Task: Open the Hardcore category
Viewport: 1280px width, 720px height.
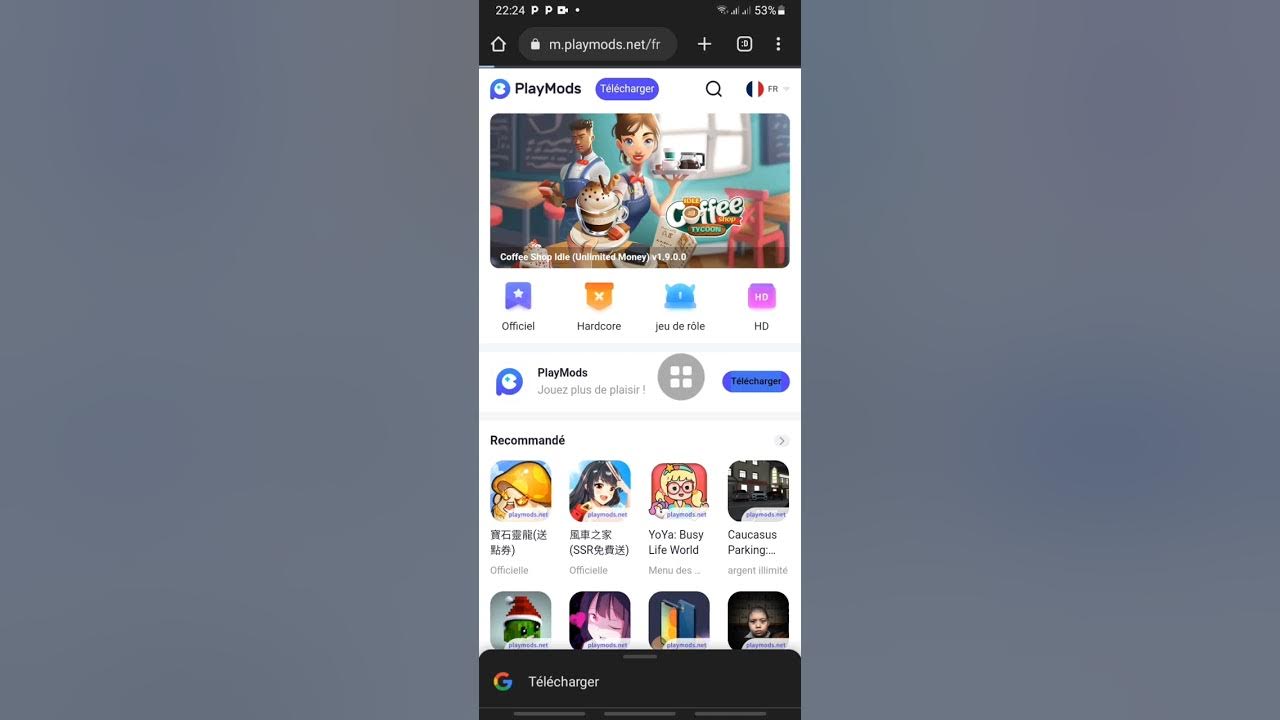Action: point(599,306)
